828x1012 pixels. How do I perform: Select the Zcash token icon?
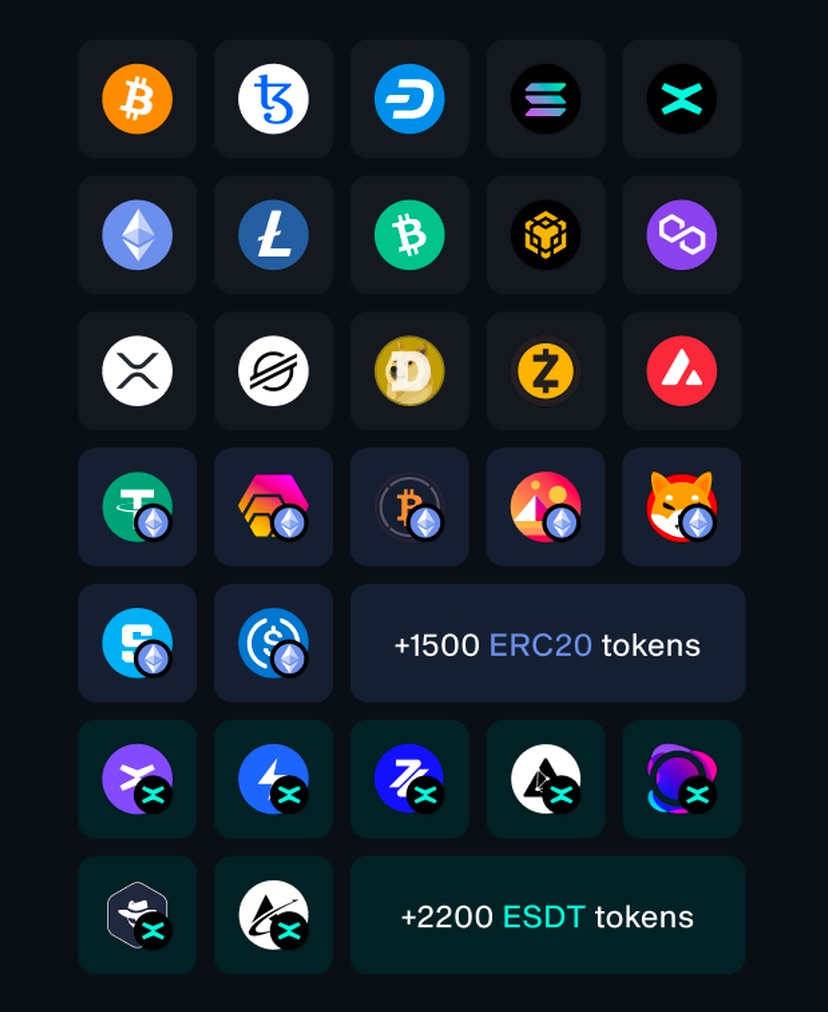(x=545, y=370)
